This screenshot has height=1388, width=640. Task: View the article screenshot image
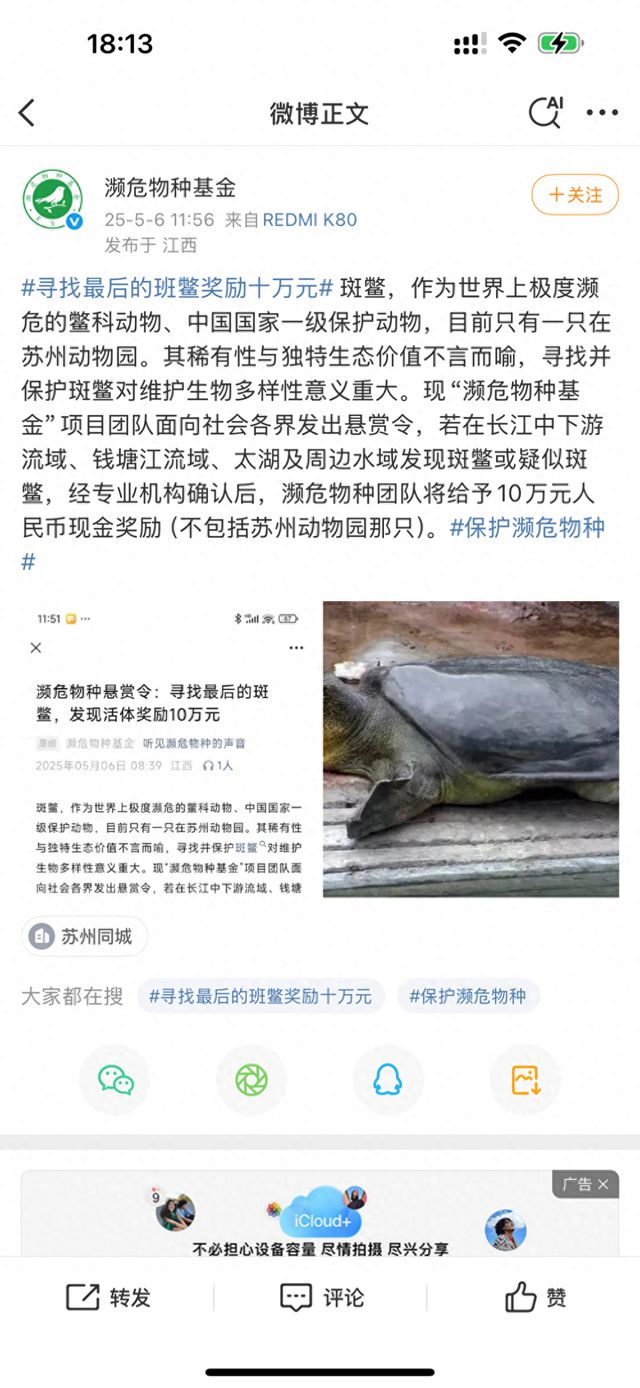(x=166, y=748)
